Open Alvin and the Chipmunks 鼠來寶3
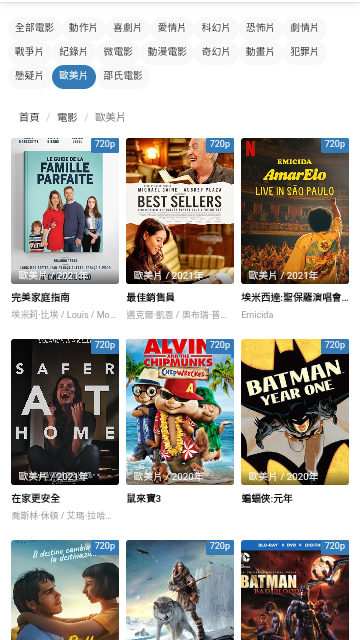Image resolution: width=360 pixels, height=640 pixels. click(x=180, y=412)
